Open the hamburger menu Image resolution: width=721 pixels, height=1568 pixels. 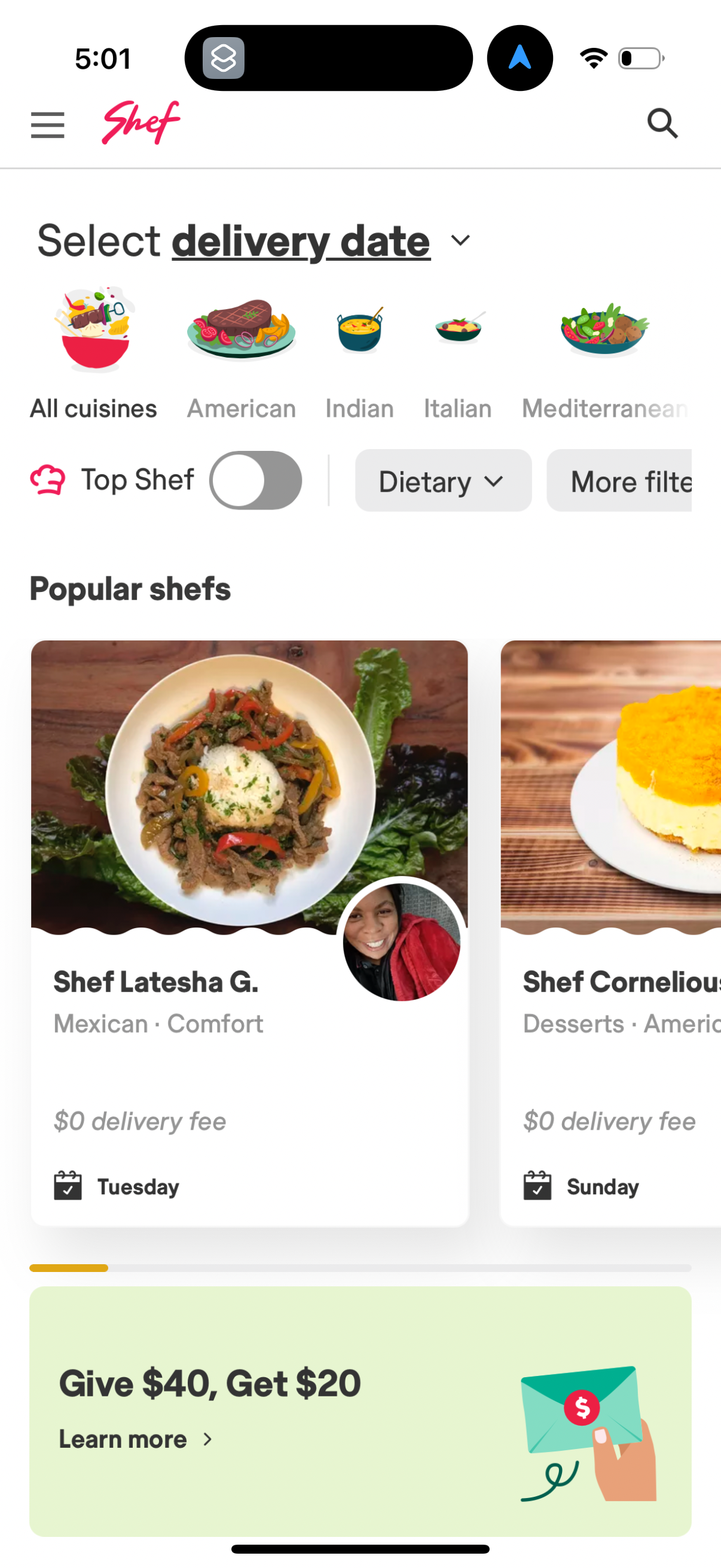click(47, 125)
